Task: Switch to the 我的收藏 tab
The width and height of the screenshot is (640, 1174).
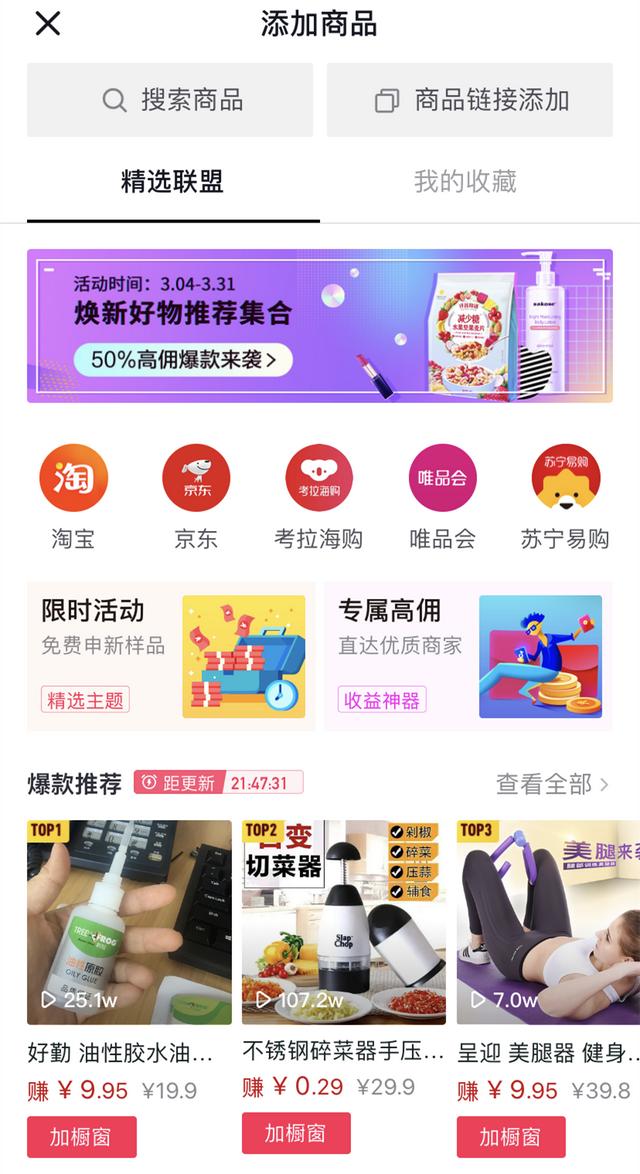Action: pyautogui.click(x=465, y=182)
